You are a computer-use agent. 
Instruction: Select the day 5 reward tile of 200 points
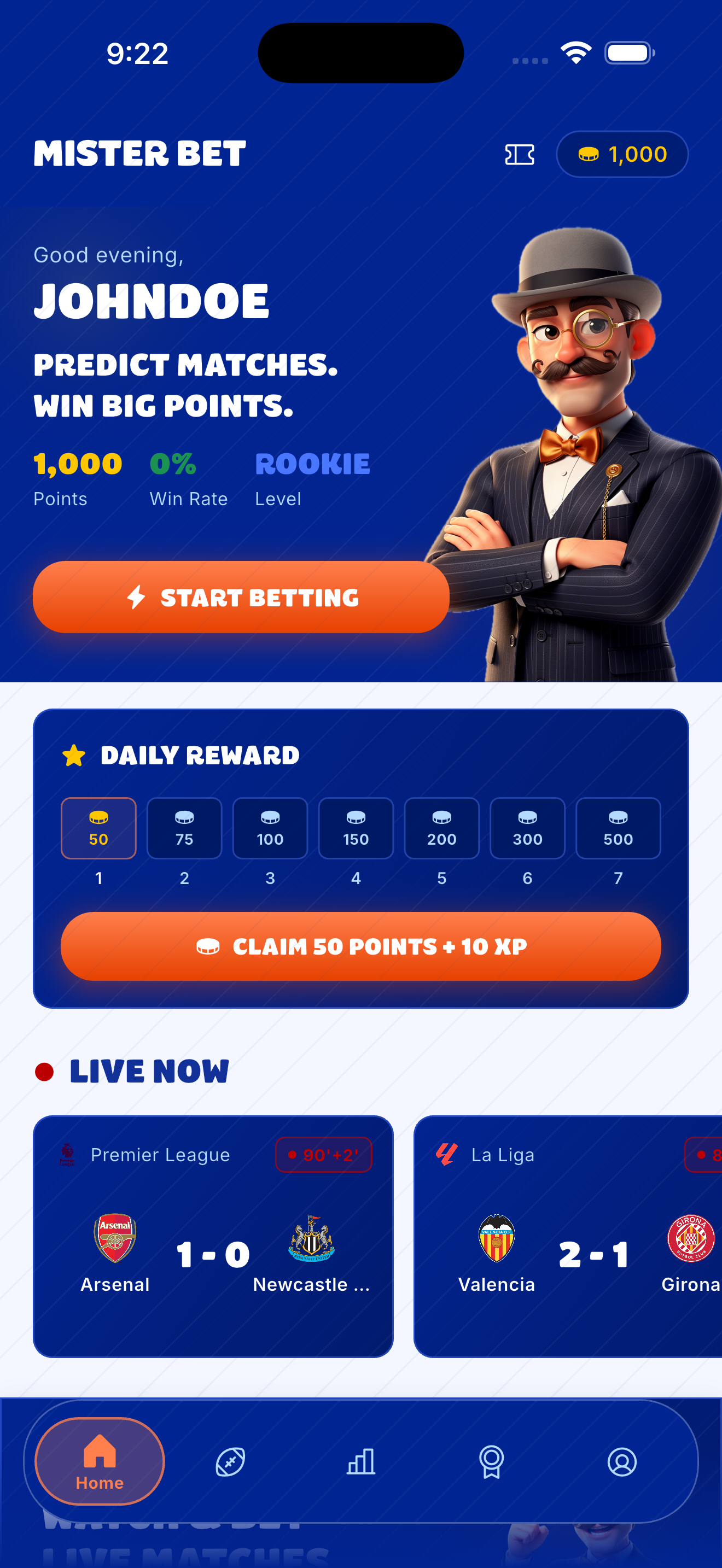pyautogui.click(x=441, y=828)
